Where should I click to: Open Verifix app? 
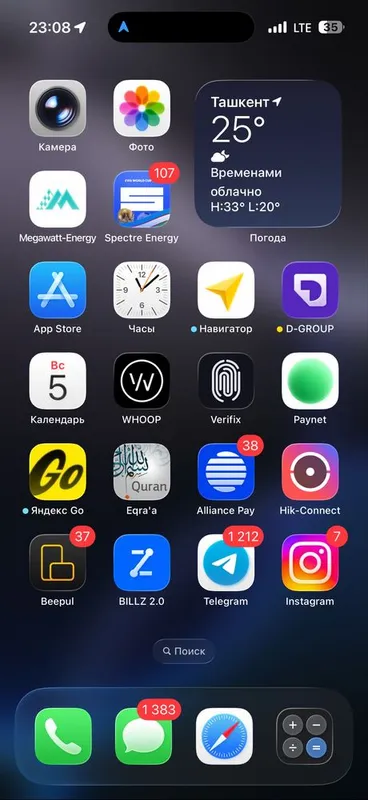pos(226,381)
